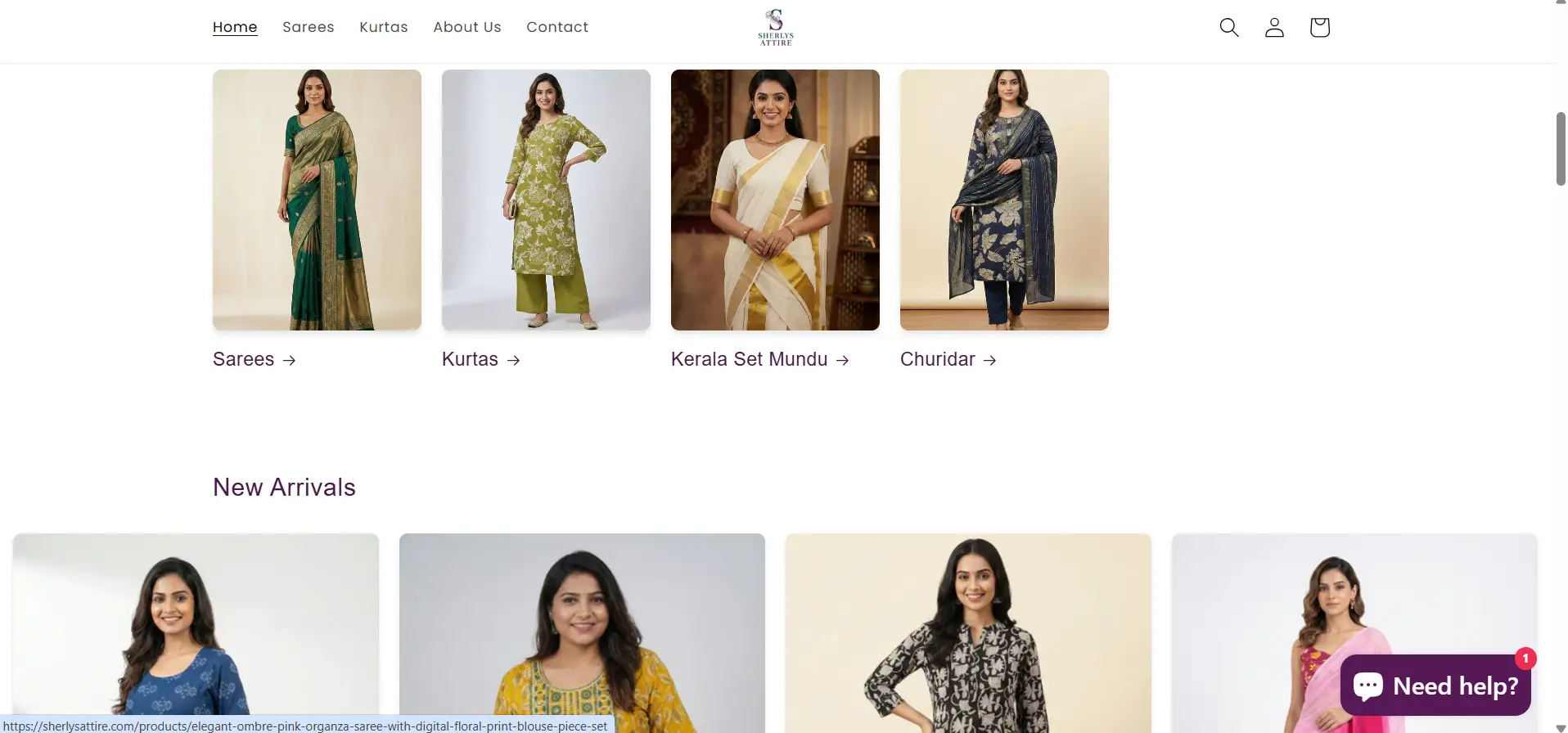Open the Sarees collection image tile
This screenshot has height=733, width=1568.
pyautogui.click(x=317, y=200)
